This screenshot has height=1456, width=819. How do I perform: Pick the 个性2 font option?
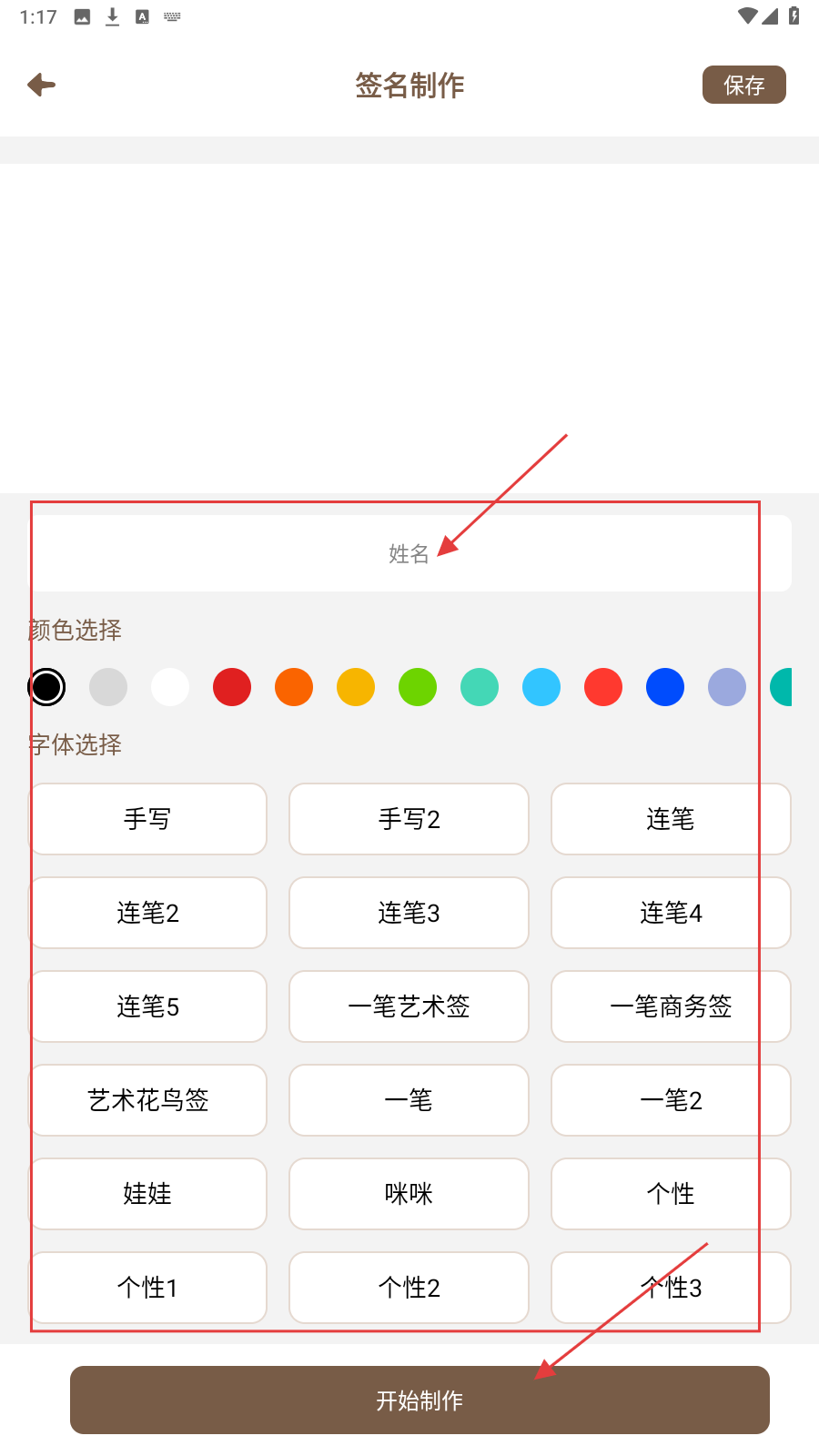(x=409, y=1288)
